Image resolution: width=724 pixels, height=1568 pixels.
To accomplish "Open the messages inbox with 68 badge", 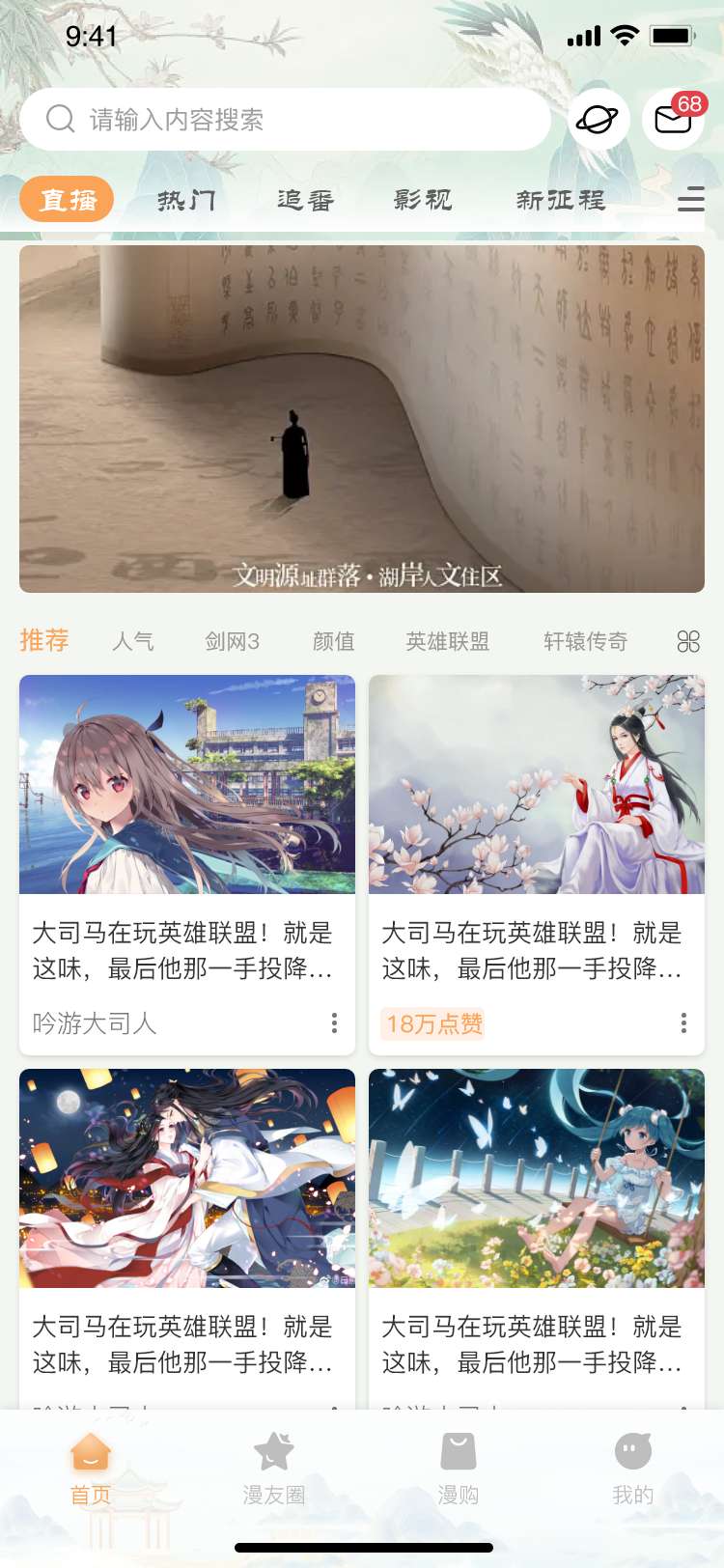I will tap(674, 120).
